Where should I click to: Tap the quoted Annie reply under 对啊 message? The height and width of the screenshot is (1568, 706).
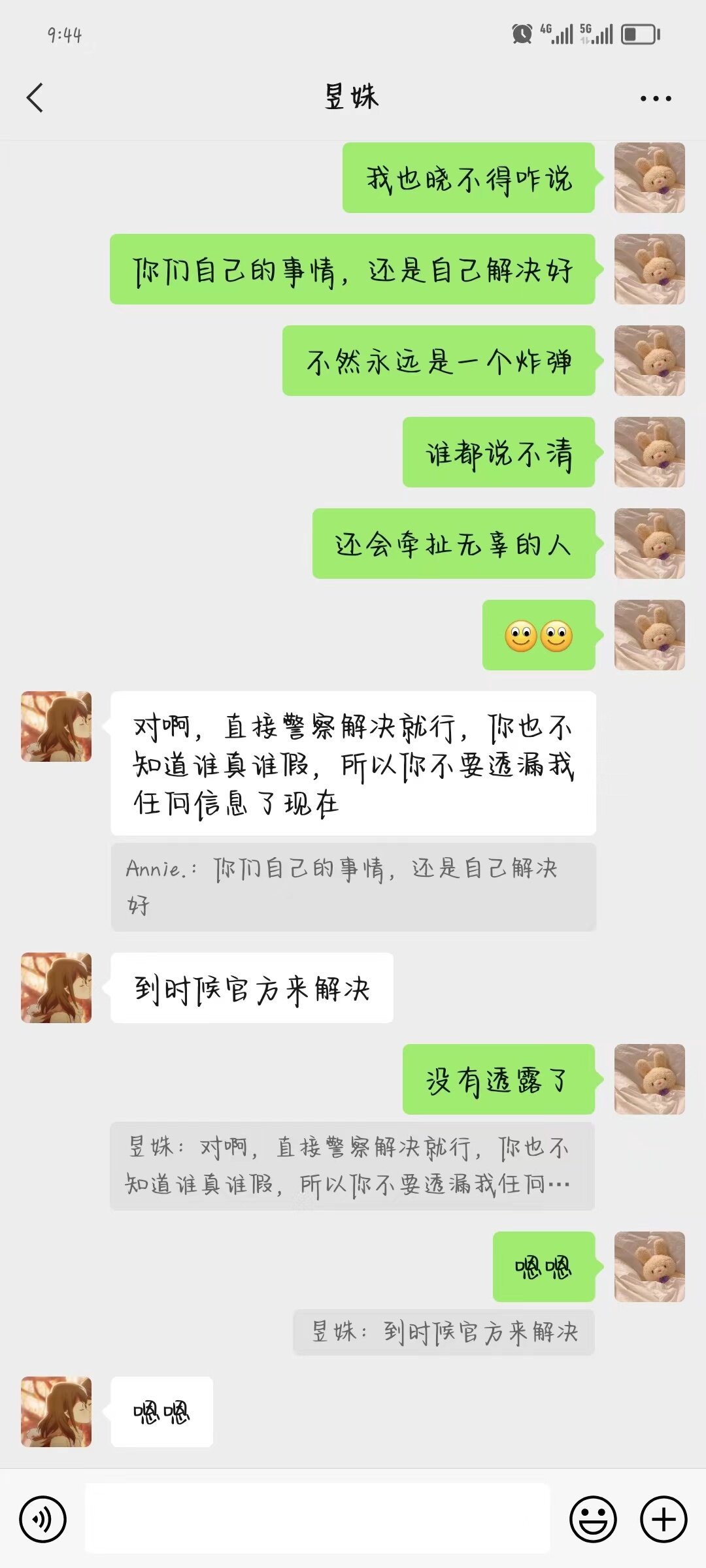(x=353, y=887)
